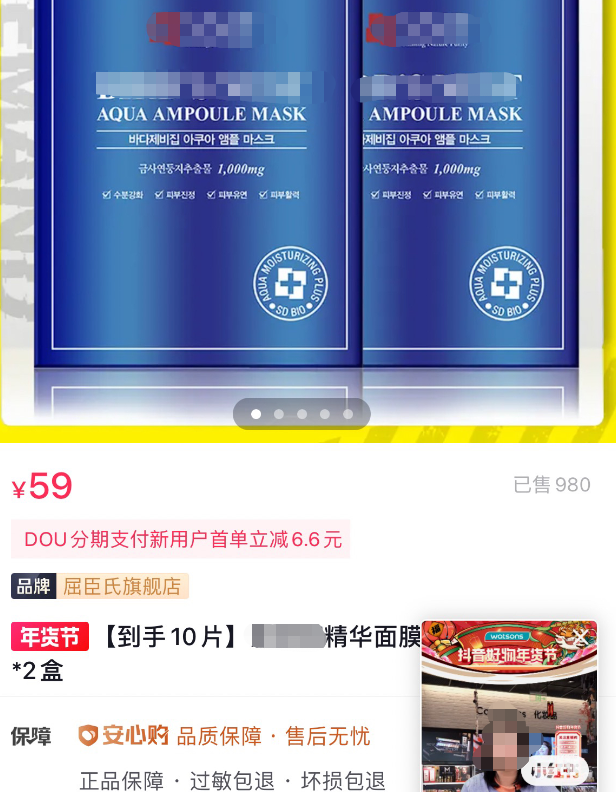Tap the product image page indicator dots
This screenshot has height=792, width=616.
[301, 413]
